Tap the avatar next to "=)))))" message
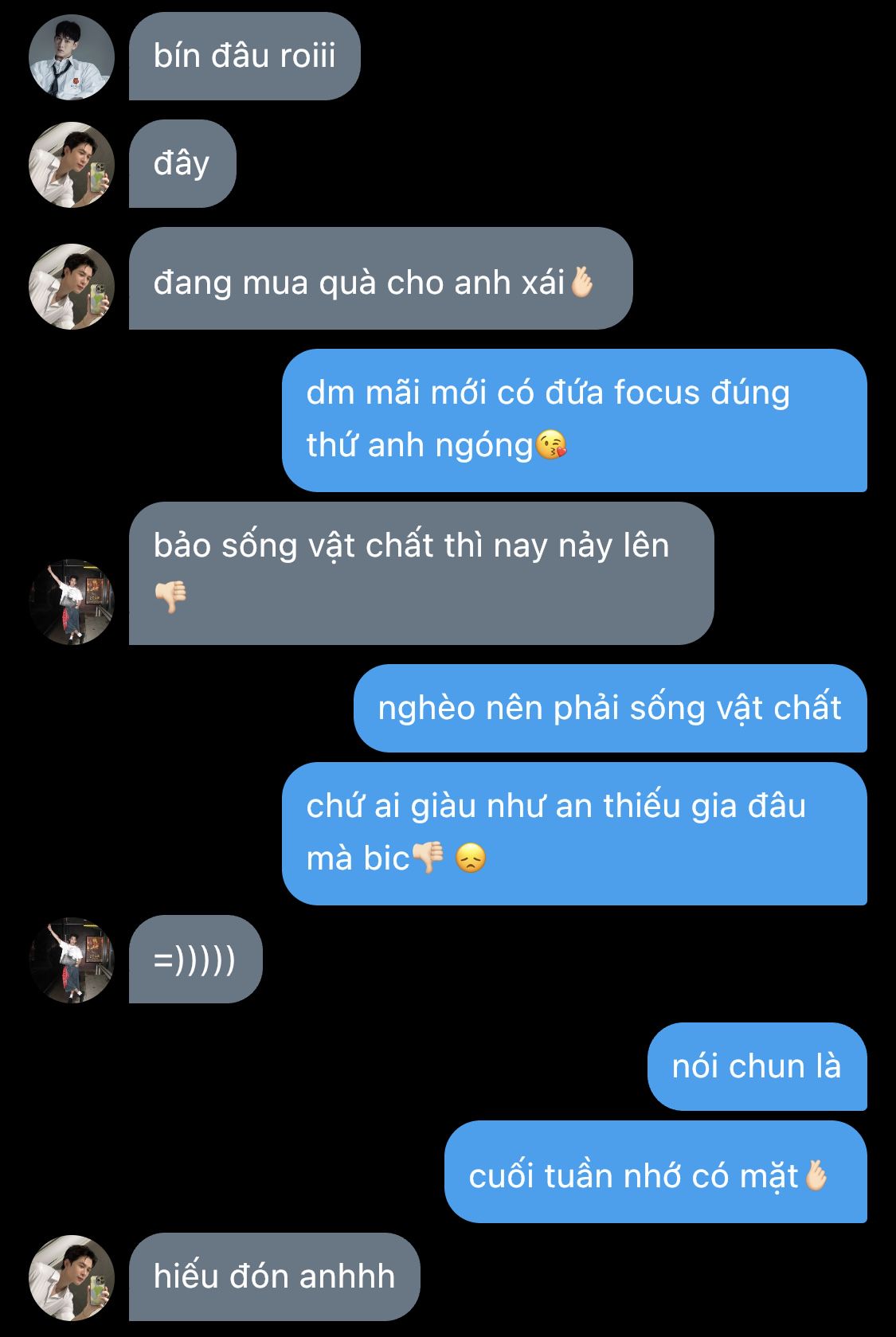This screenshot has height=1337, width=896. click(72, 960)
